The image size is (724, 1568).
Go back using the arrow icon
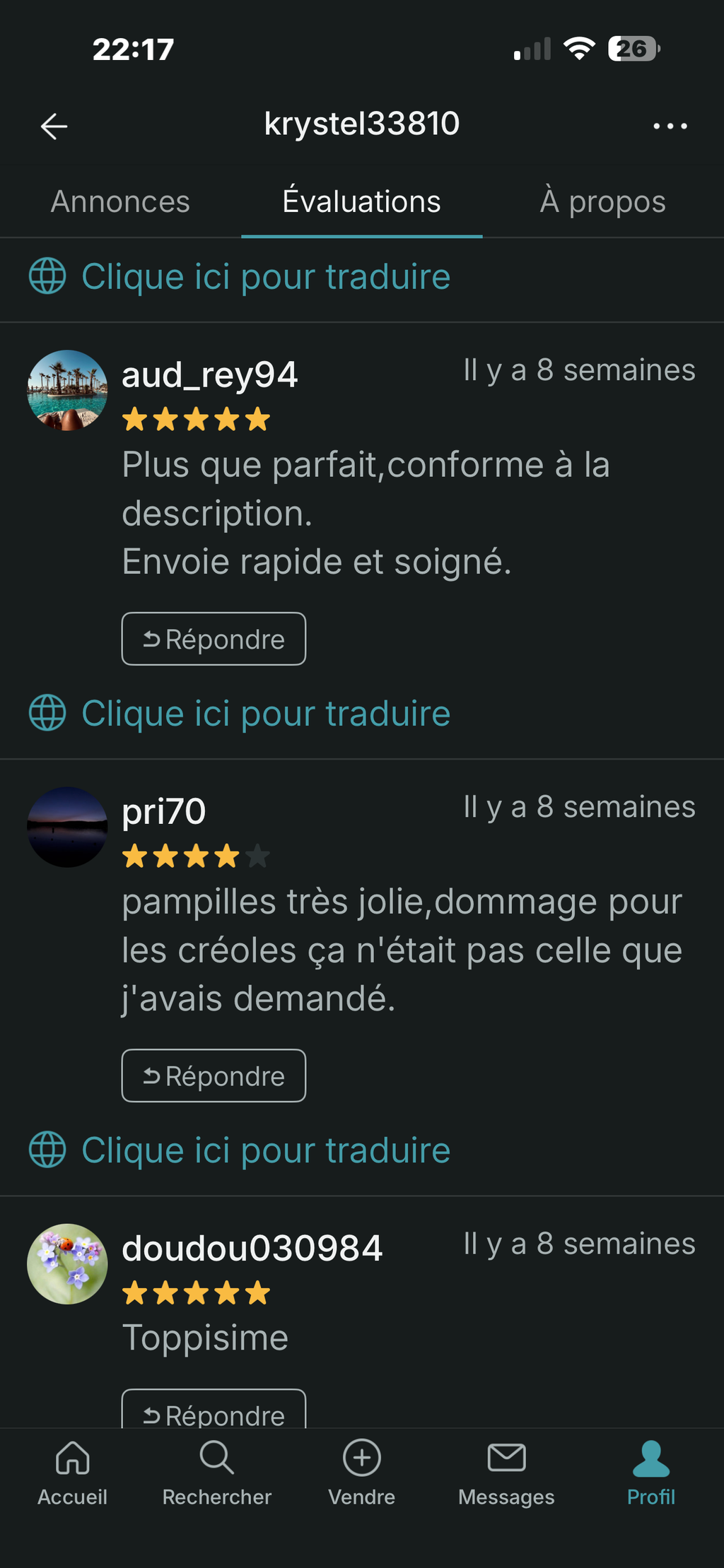[x=54, y=126]
